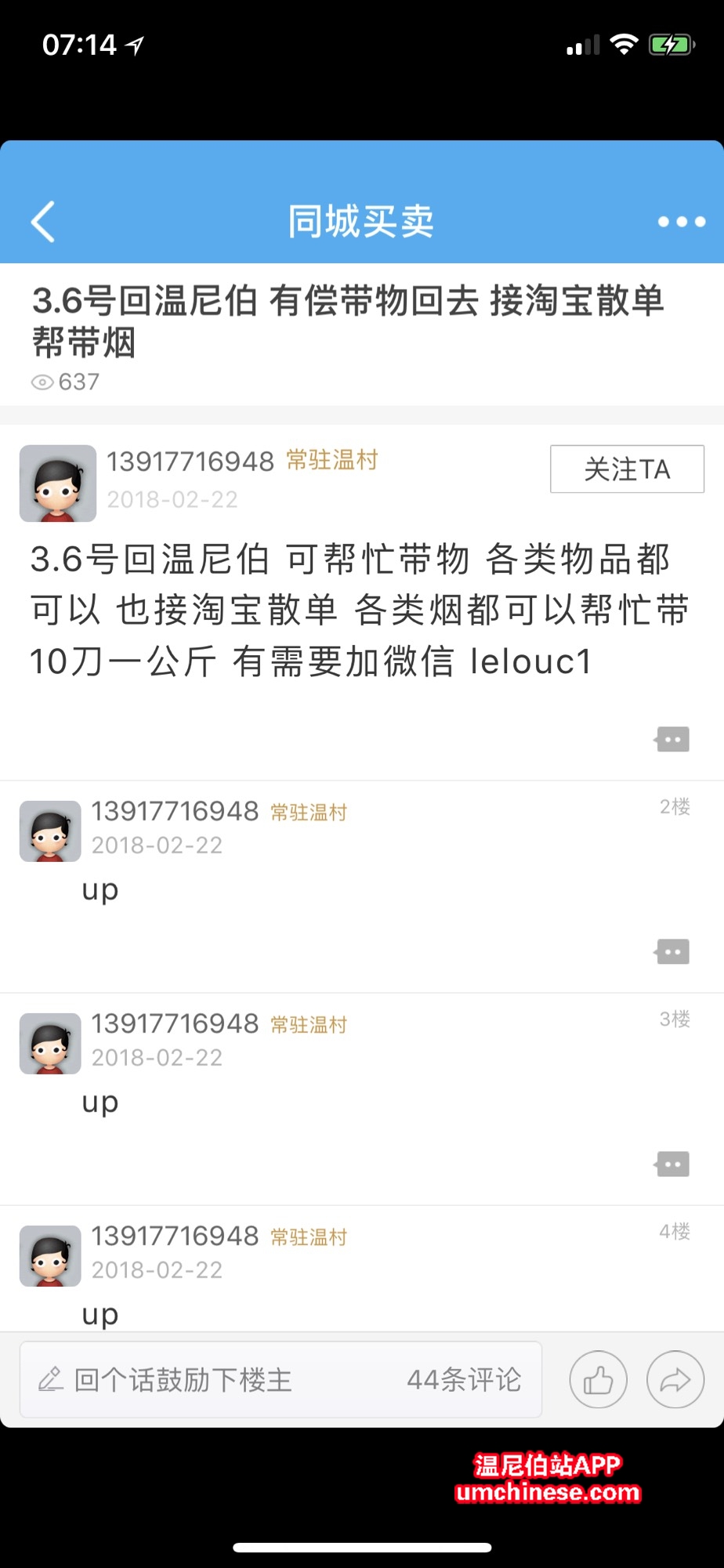Reply to the 2楼 comment

672,951
